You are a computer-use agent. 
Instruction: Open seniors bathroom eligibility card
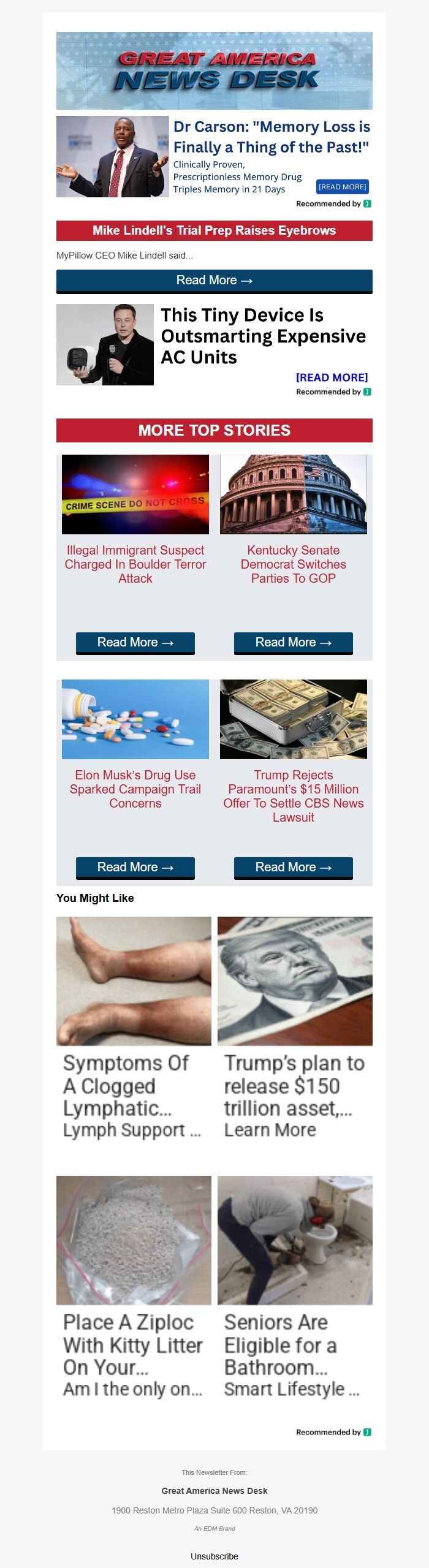pos(295,1287)
